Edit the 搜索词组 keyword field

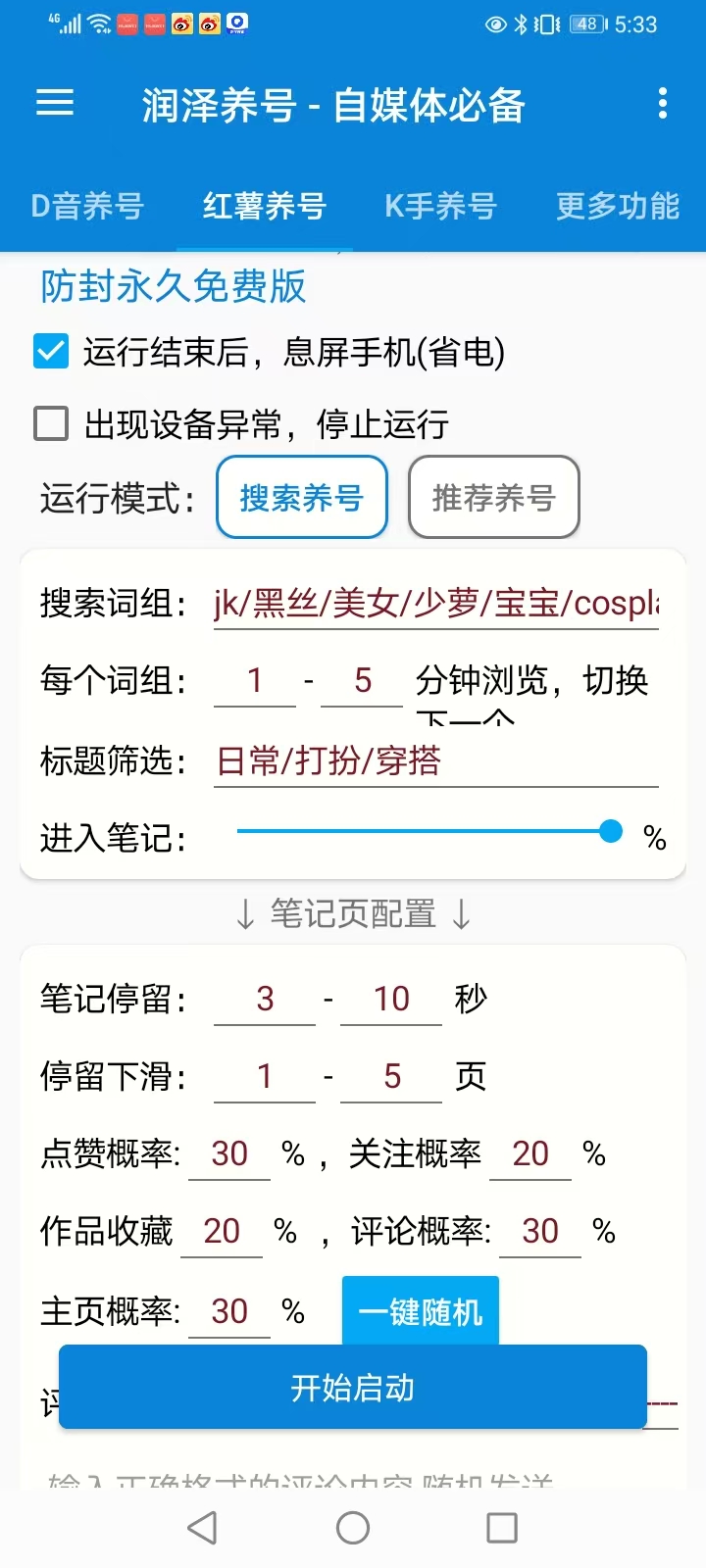(435, 603)
